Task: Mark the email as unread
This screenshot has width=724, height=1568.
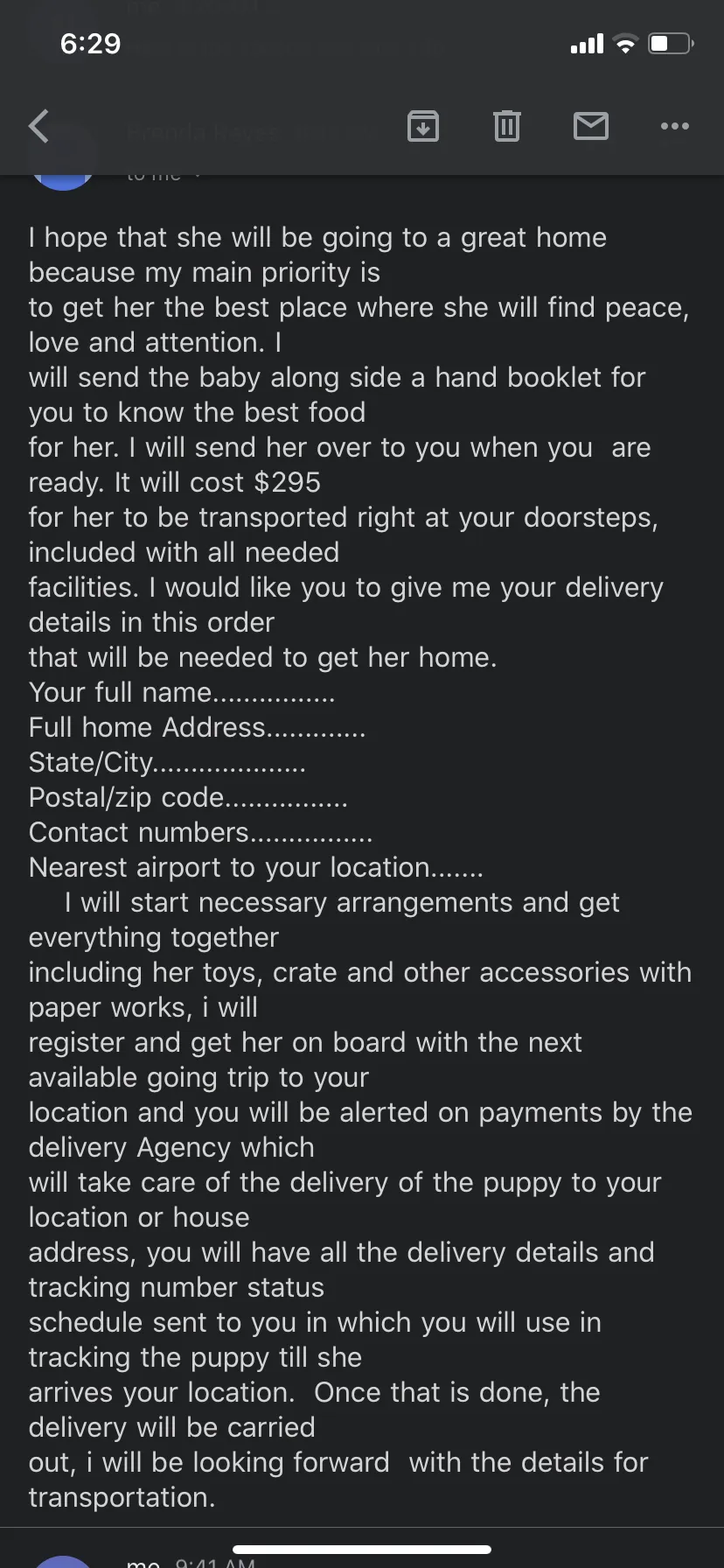Action: tap(591, 126)
